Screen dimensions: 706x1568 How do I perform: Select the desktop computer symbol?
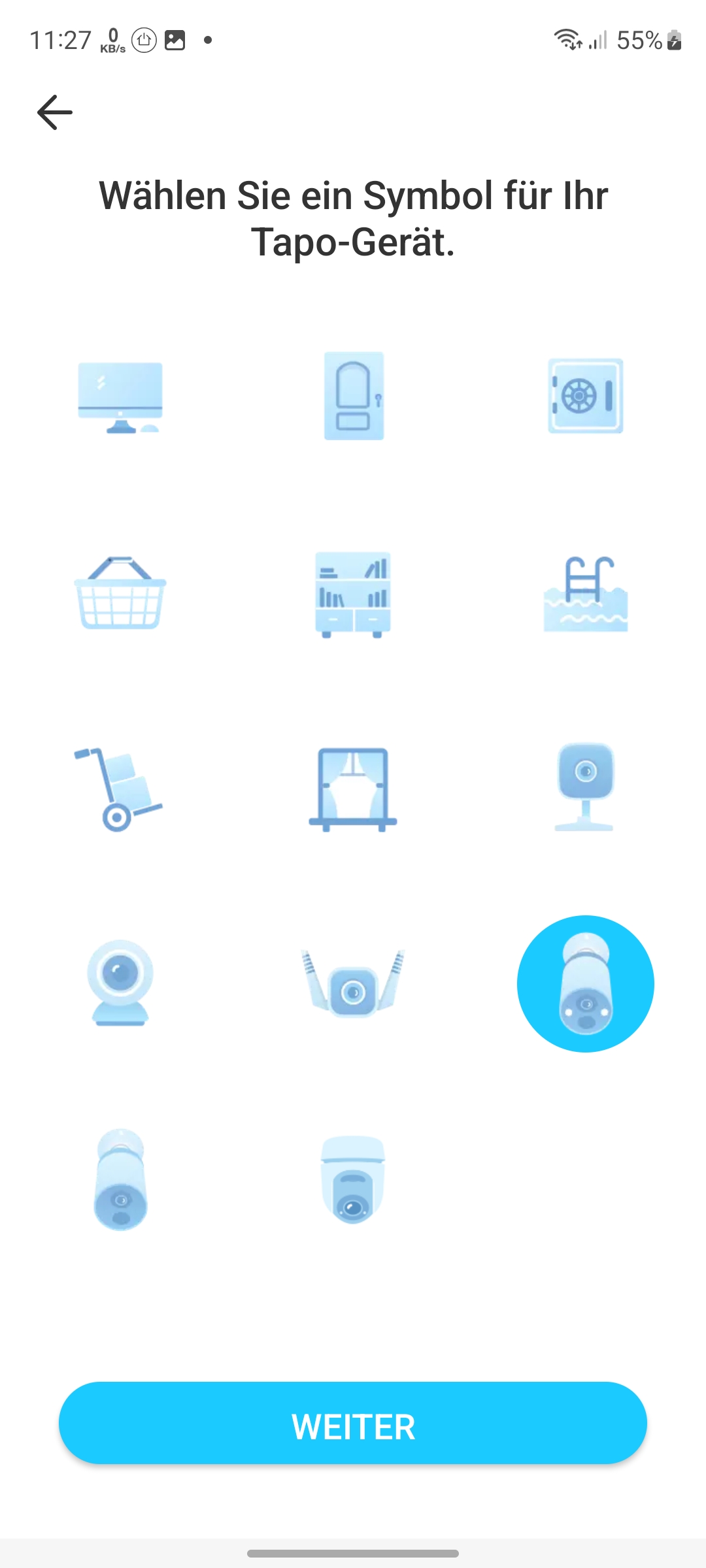120,397
